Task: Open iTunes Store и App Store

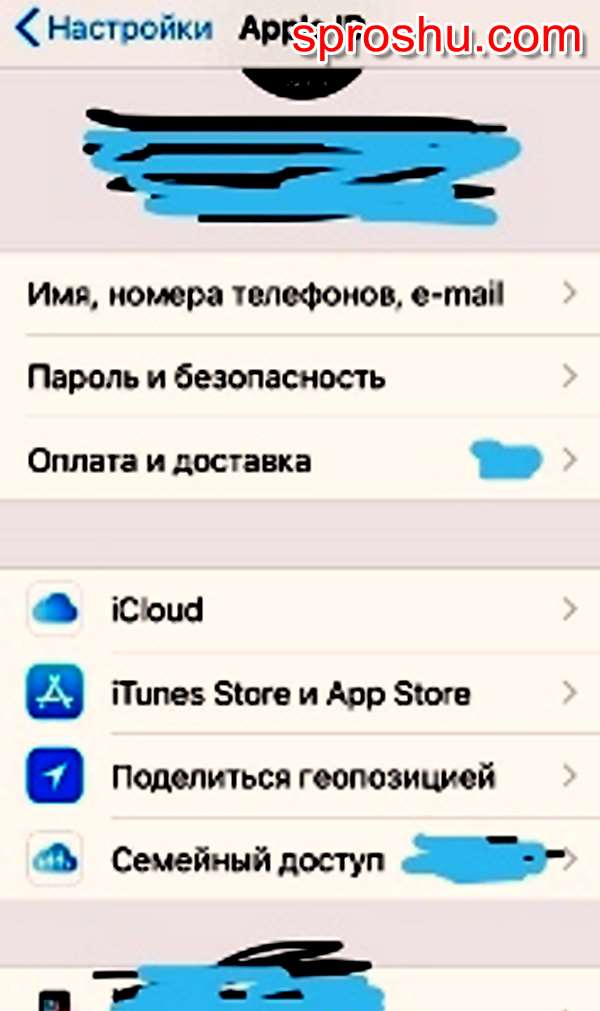Action: [x=300, y=692]
